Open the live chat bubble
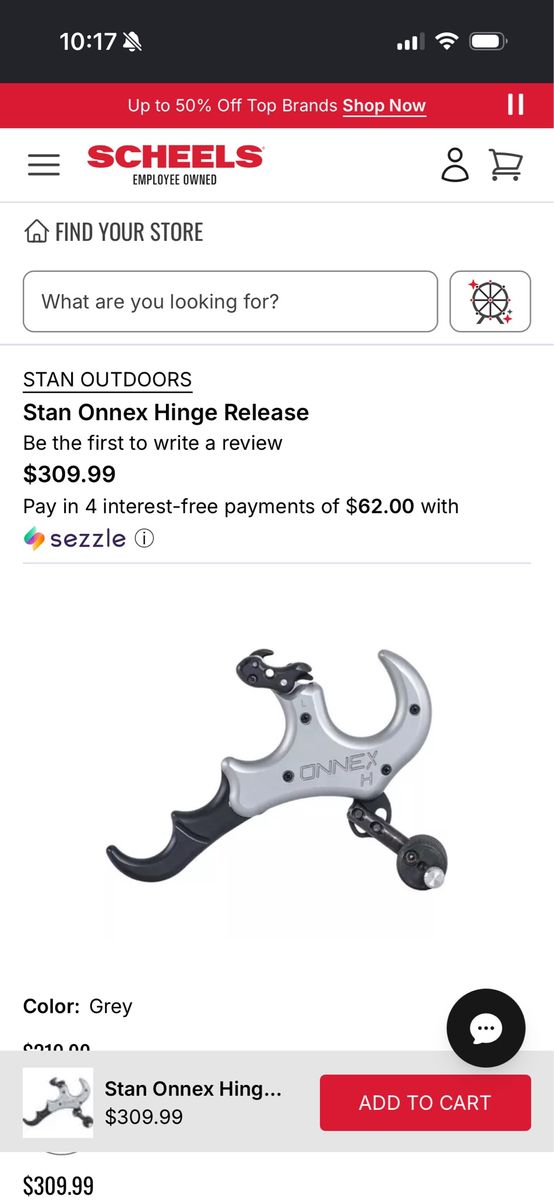 [x=486, y=1028]
